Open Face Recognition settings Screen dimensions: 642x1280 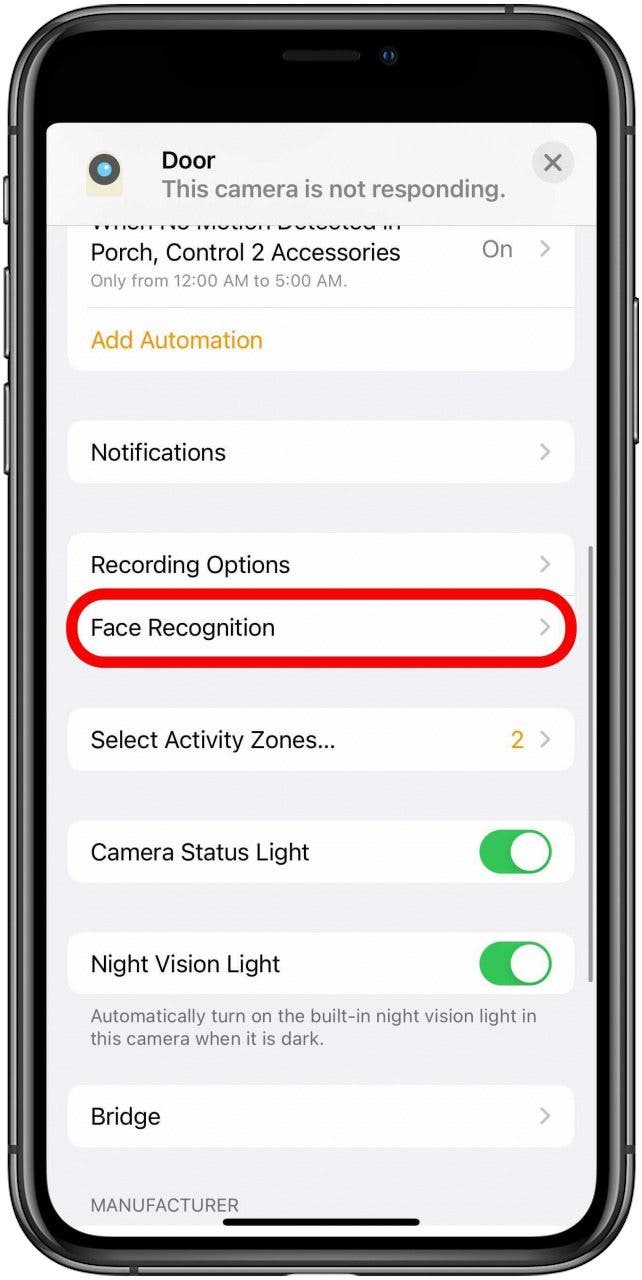320,628
